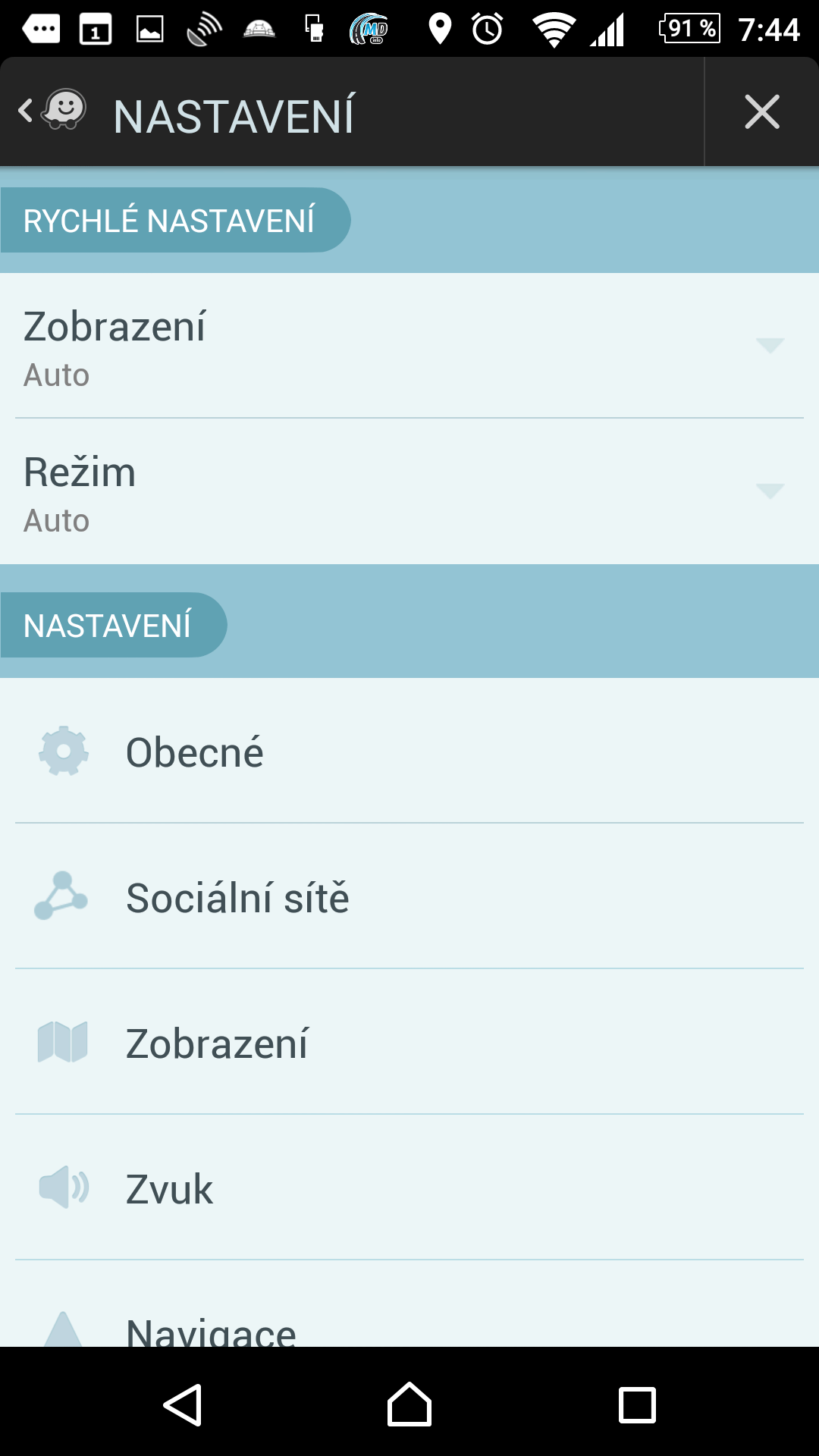Open the Zobrazení row with map icon
The width and height of the screenshot is (819, 1456).
click(409, 1043)
